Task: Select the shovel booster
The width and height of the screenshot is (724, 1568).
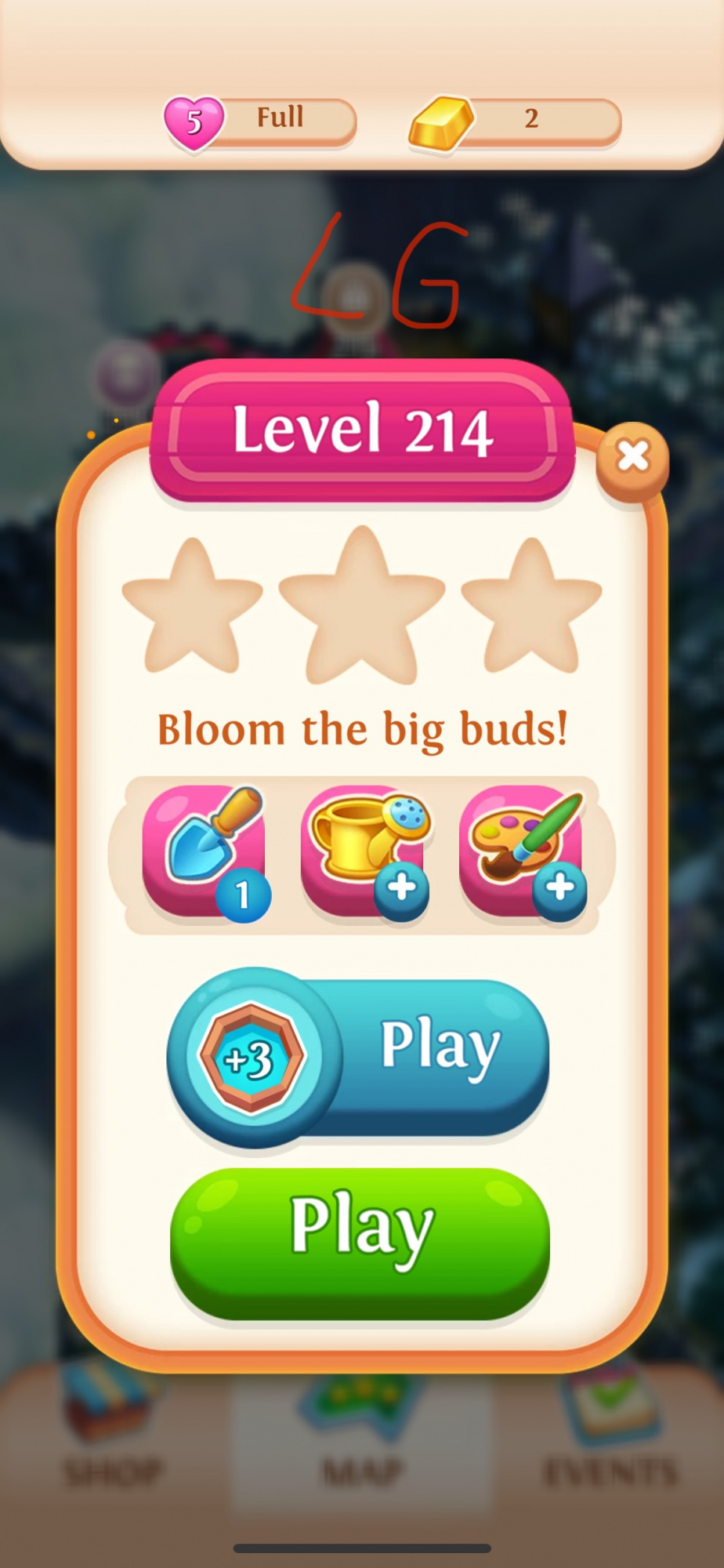Action: 205,851
